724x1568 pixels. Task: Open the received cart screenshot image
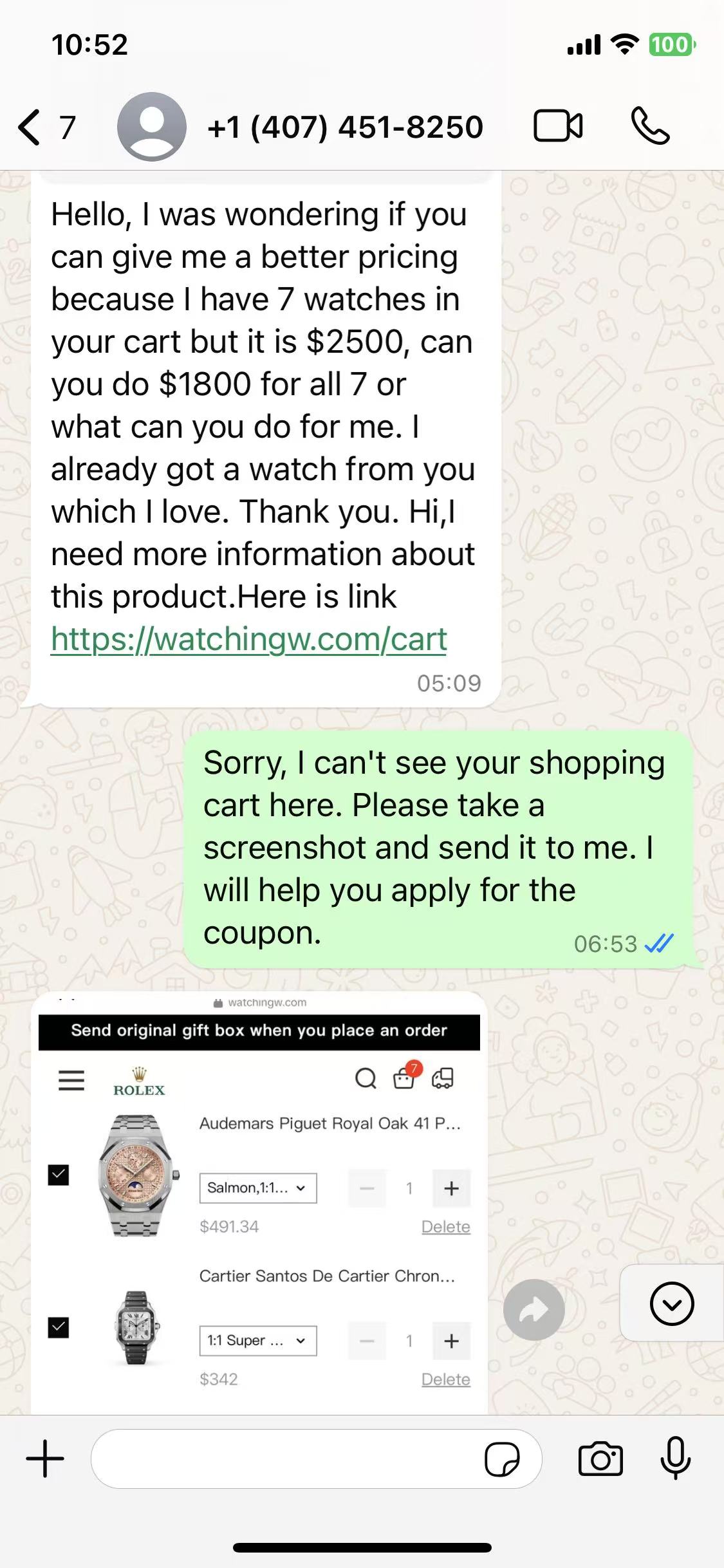259,1204
